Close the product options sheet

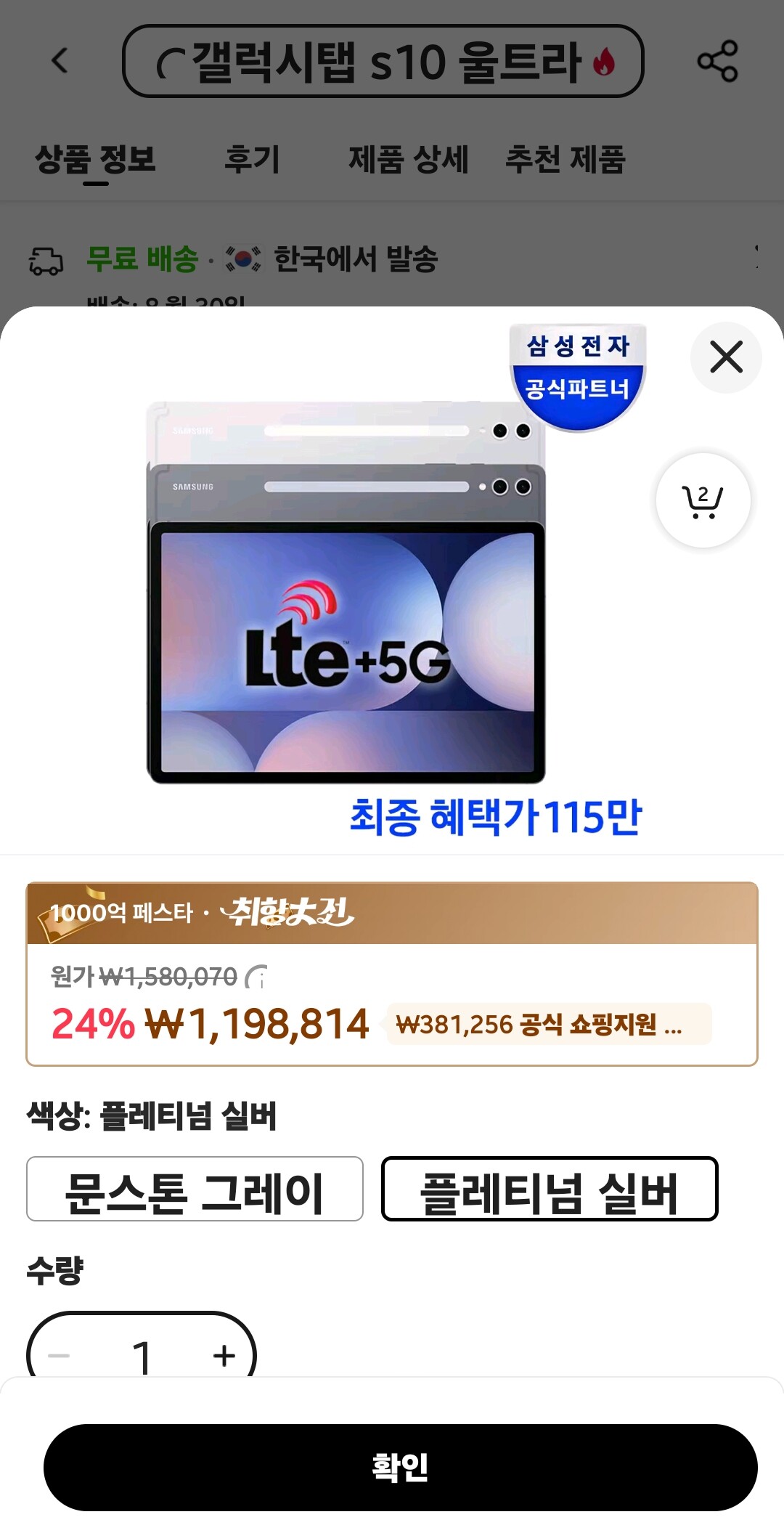tap(726, 357)
